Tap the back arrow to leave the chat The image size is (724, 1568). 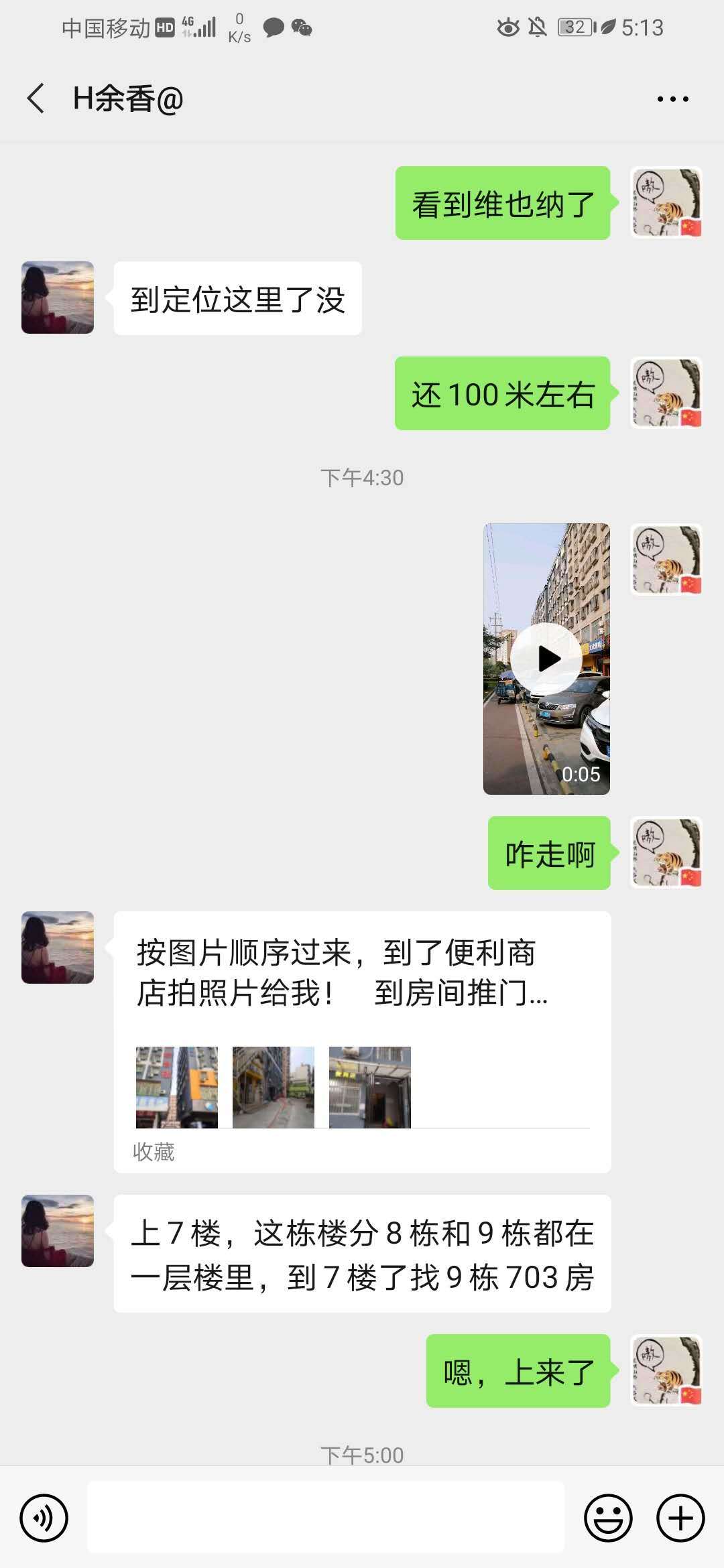click(x=37, y=98)
